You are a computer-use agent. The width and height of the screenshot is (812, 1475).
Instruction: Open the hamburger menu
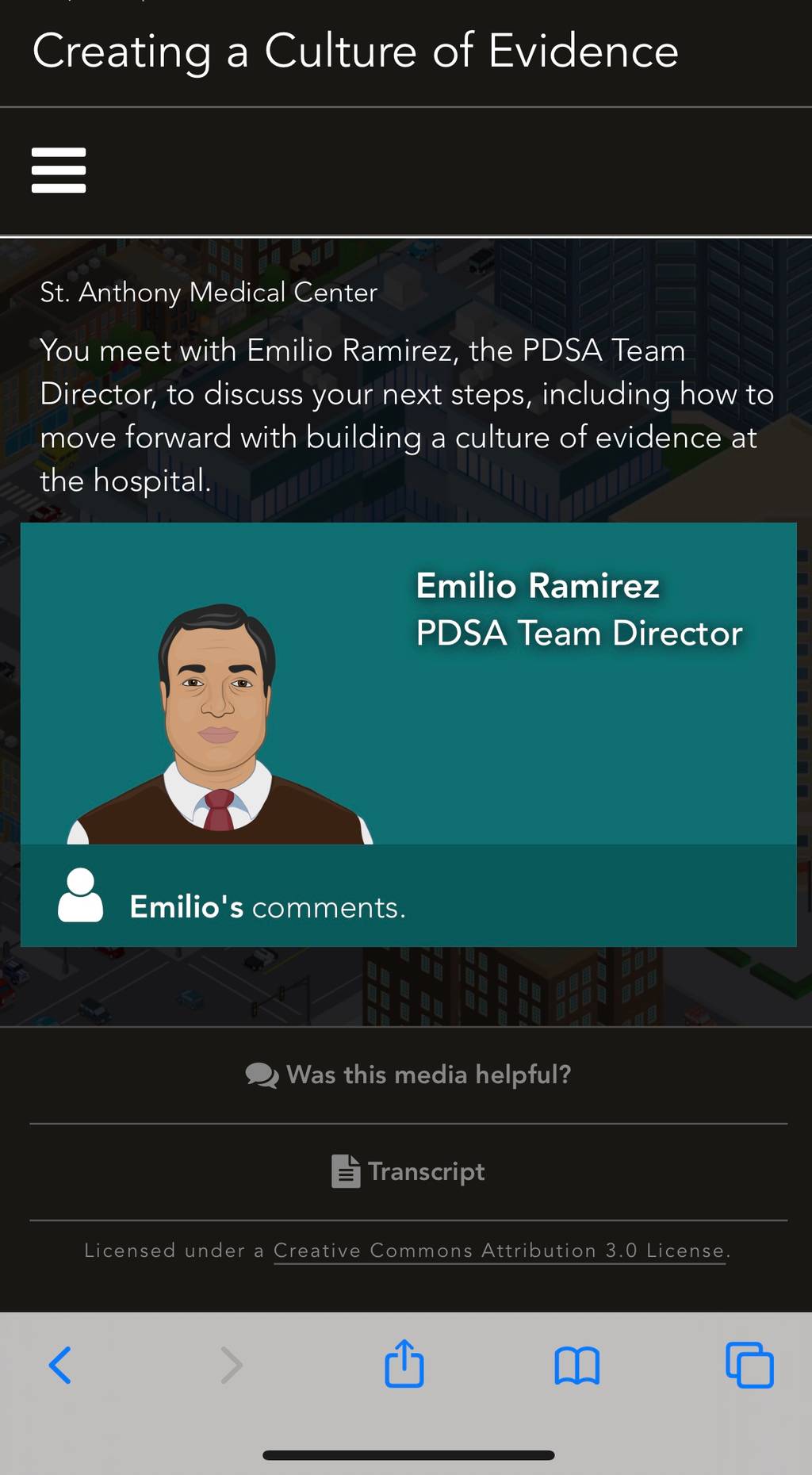coord(59,170)
